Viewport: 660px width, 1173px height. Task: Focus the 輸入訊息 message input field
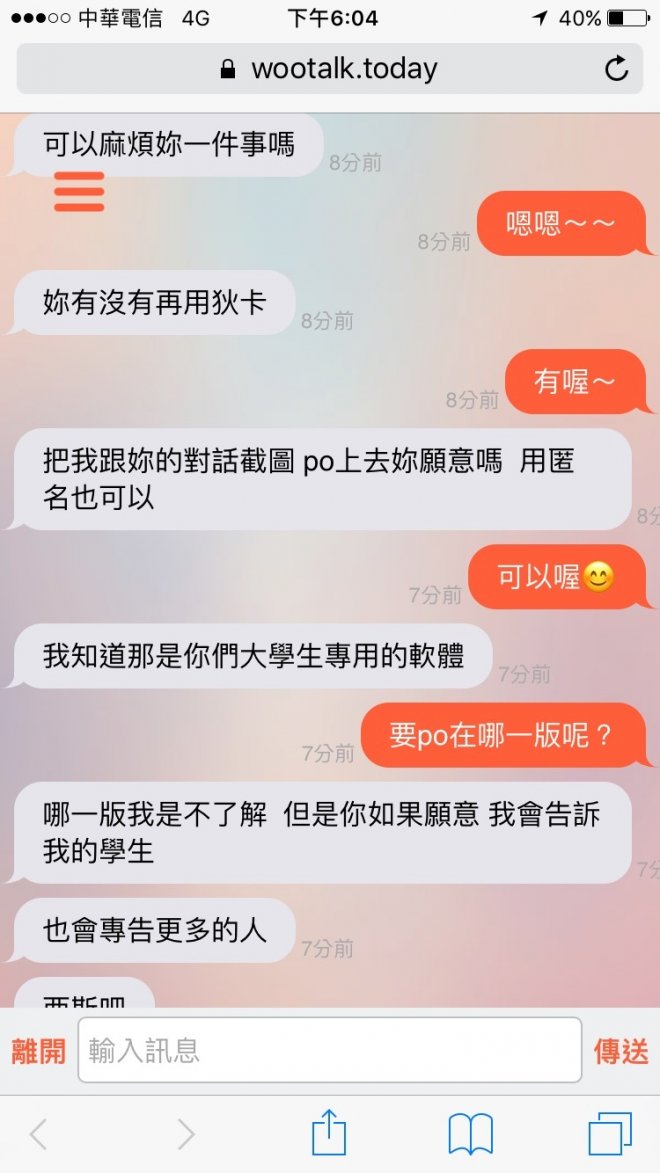(330, 1050)
